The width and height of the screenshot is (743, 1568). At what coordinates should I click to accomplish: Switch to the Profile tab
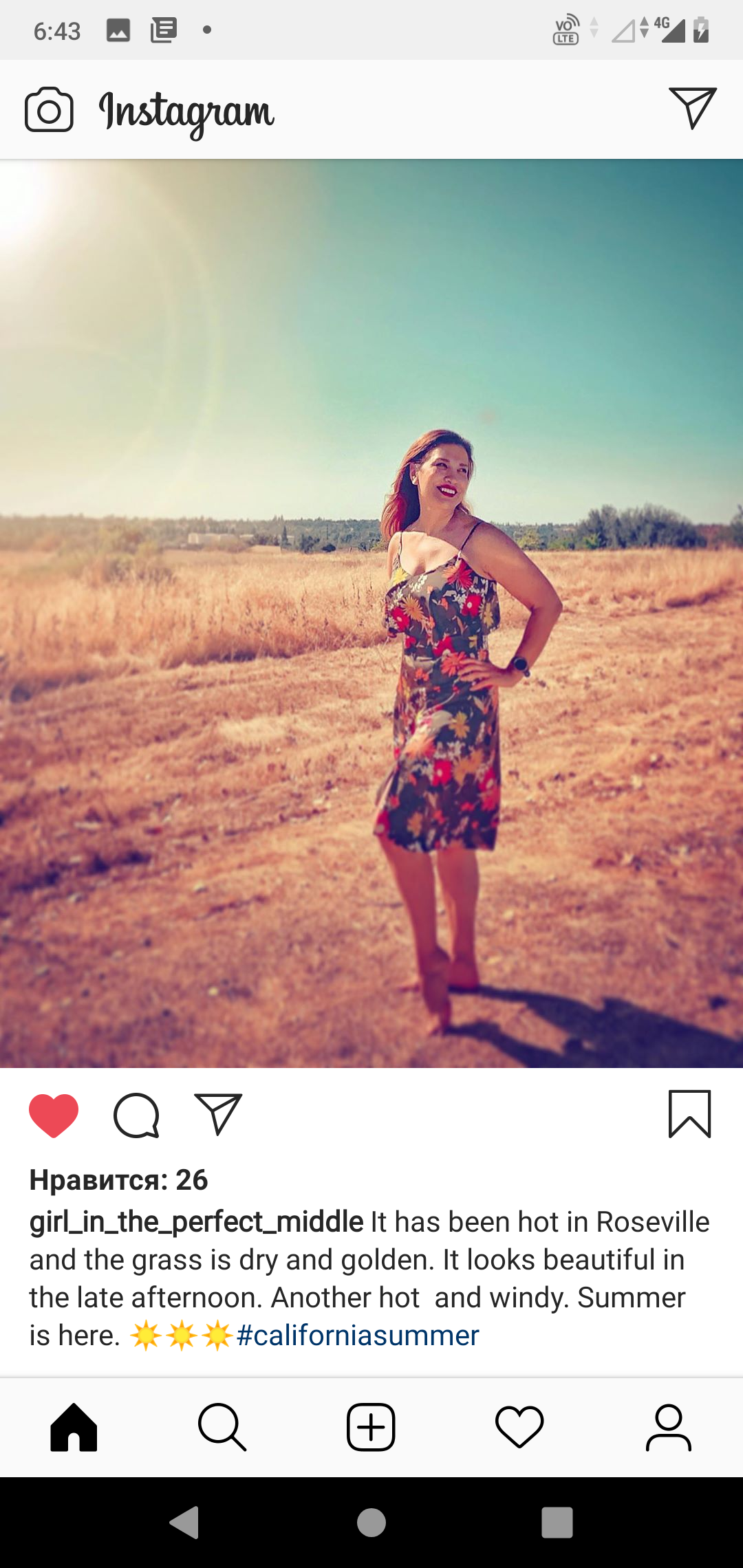[668, 1427]
